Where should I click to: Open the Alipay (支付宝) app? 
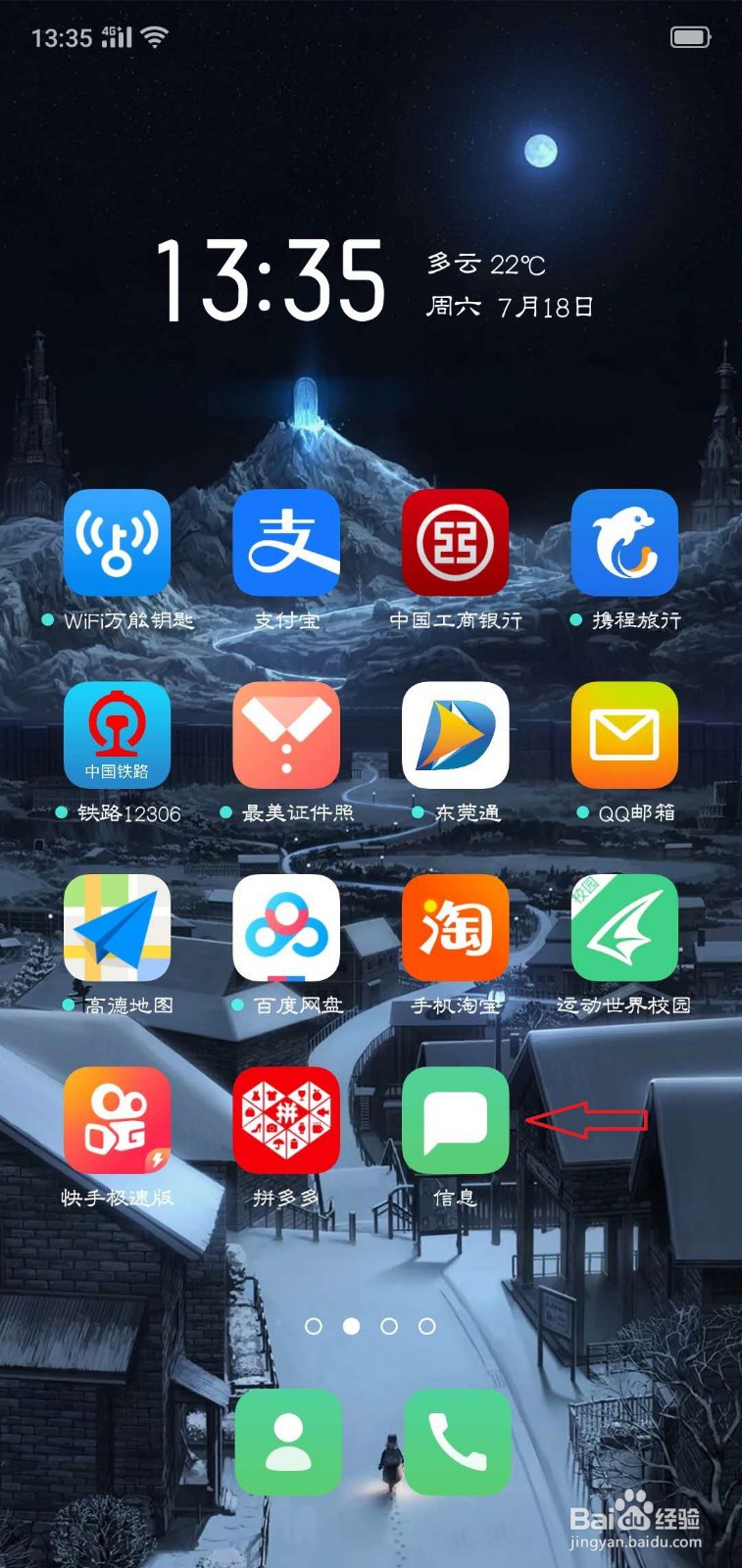coord(287,544)
